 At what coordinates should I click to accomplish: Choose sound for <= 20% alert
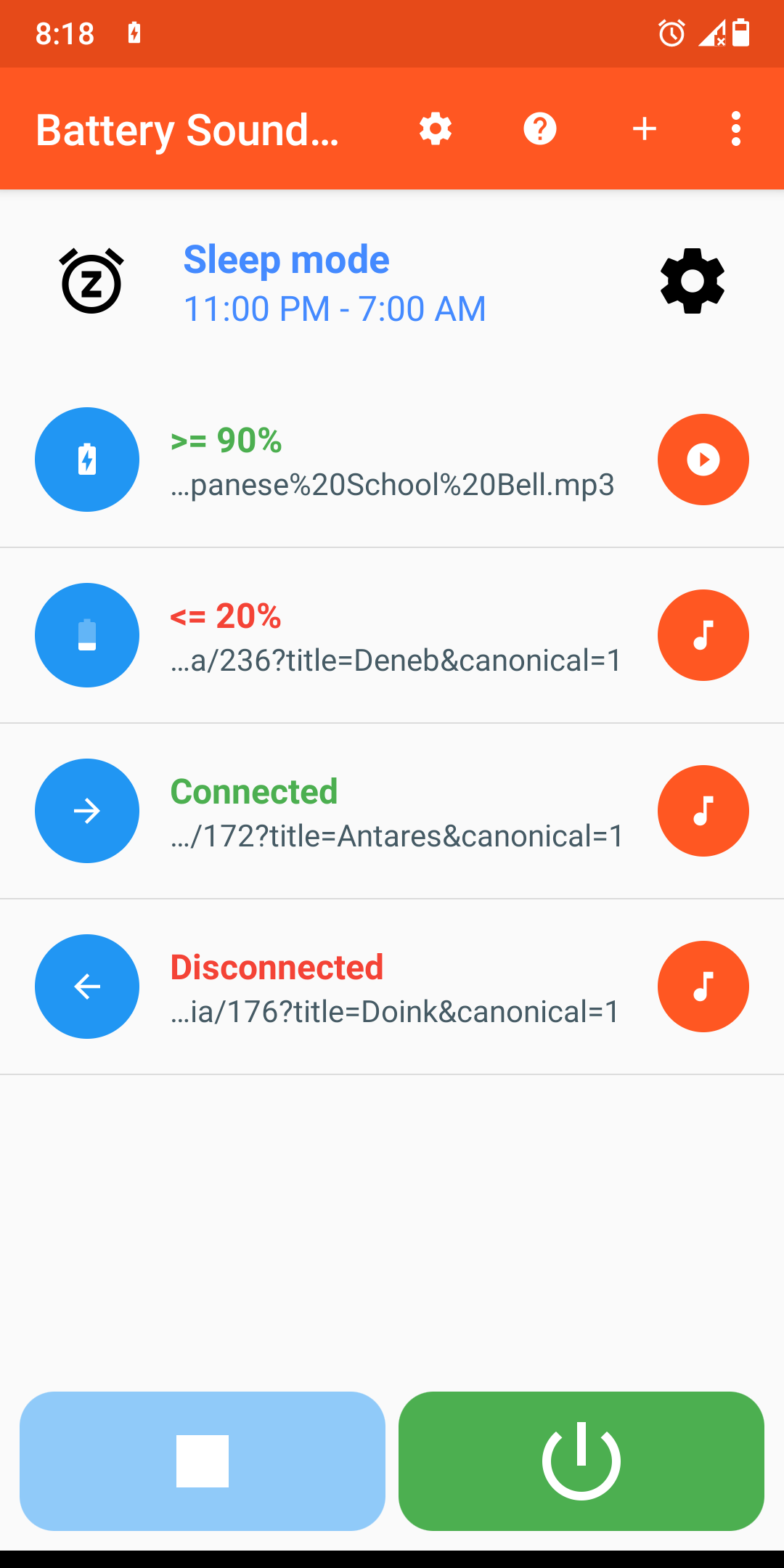(703, 635)
